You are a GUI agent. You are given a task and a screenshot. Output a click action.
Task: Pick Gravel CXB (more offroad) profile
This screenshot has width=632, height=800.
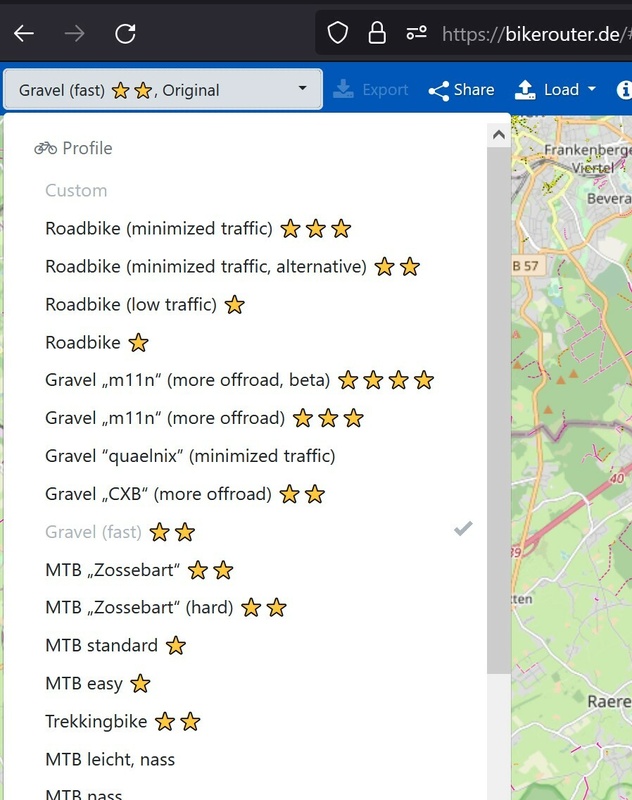click(x=158, y=494)
